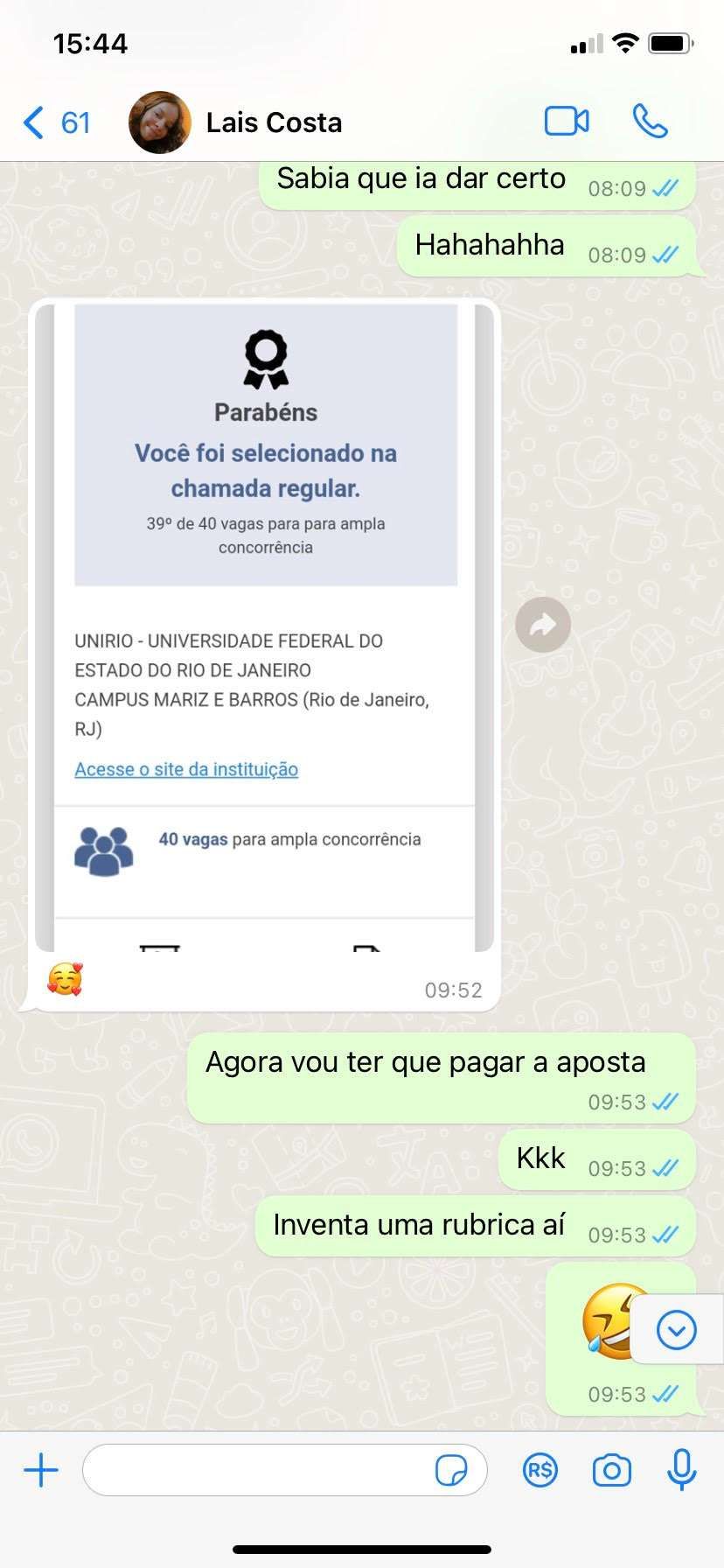Open the Parabéns screenshot image
This screenshot has height=1568, width=724.
coord(265,626)
